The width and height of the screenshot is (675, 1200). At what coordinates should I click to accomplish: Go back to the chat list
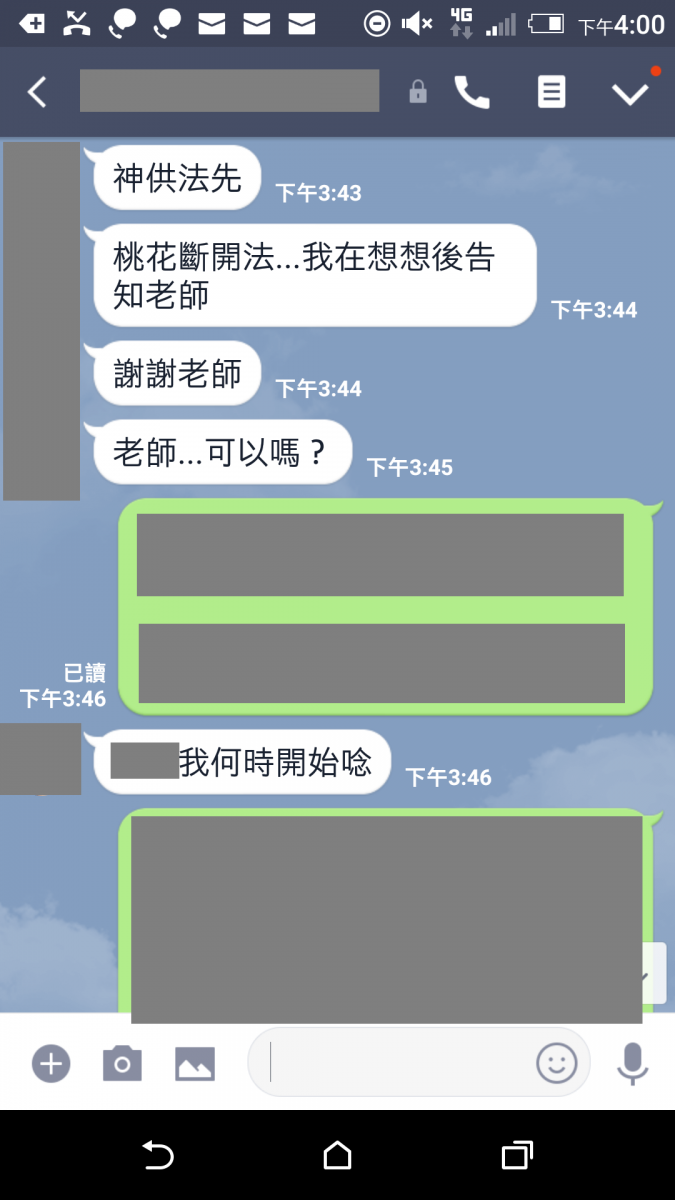[37, 93]
